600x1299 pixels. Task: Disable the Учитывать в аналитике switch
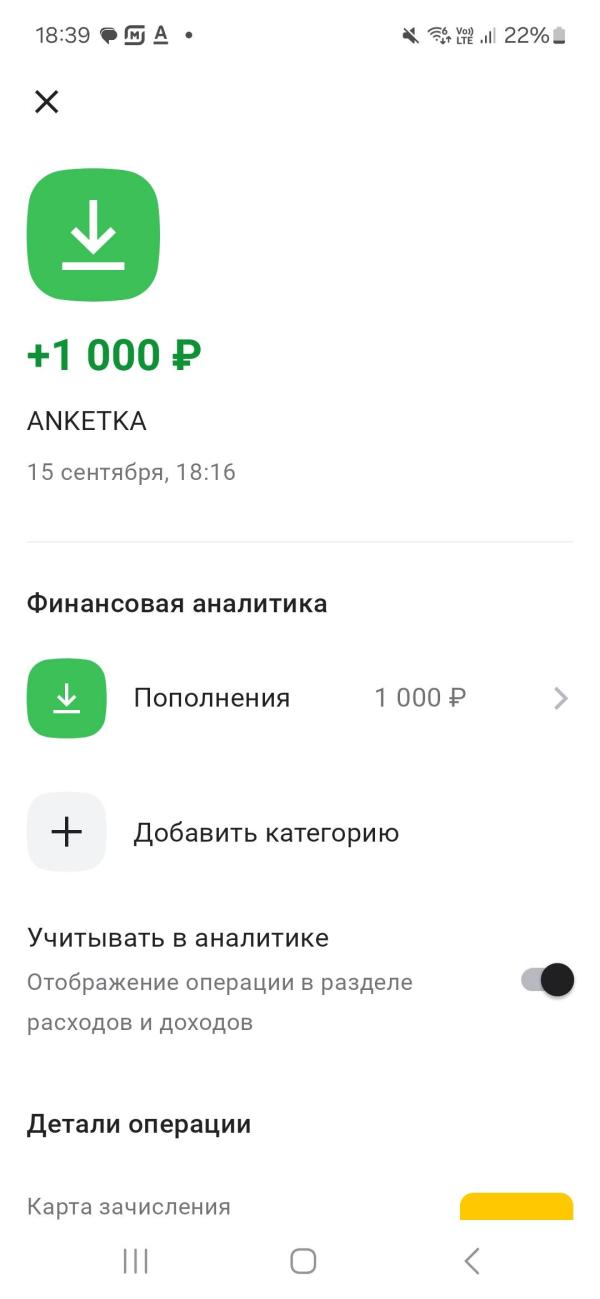click(x=548, y=980)
